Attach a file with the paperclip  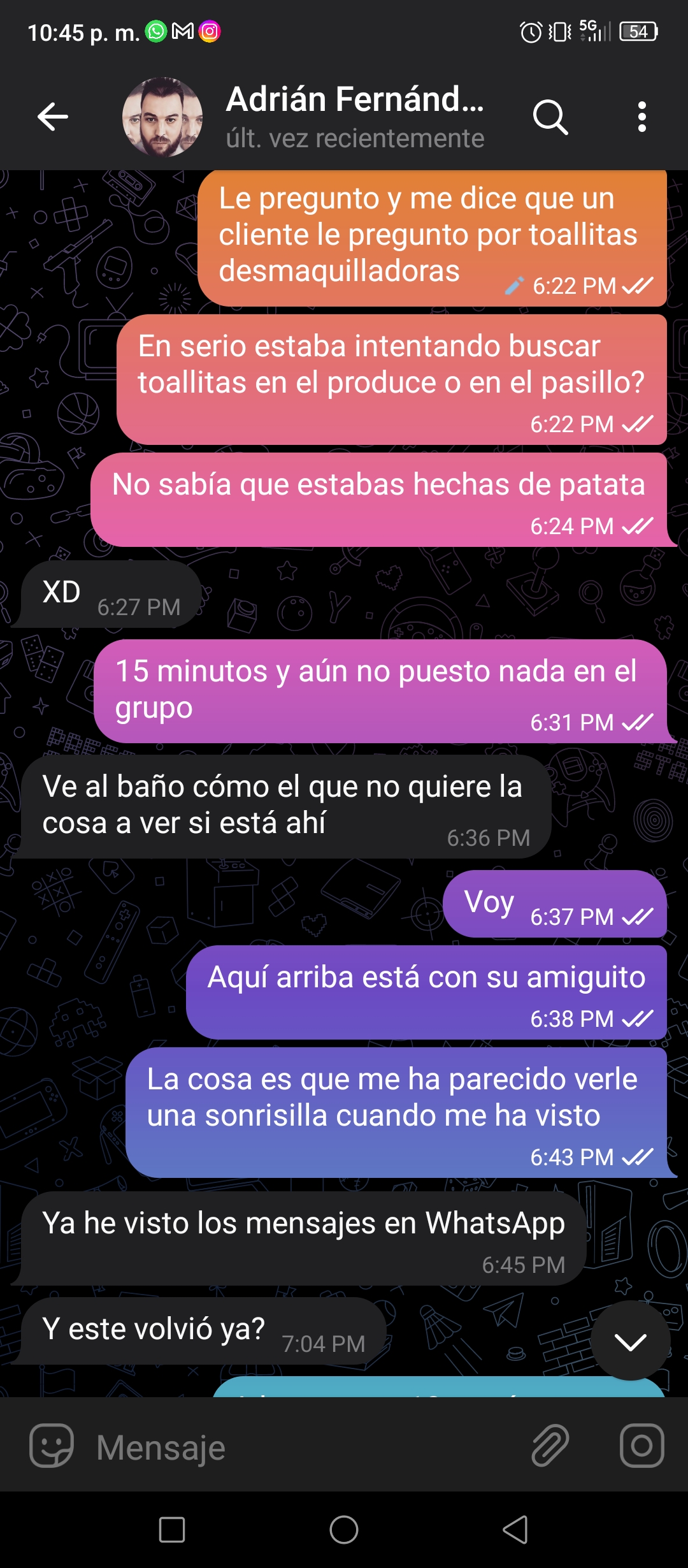(x=550, y=1446)
